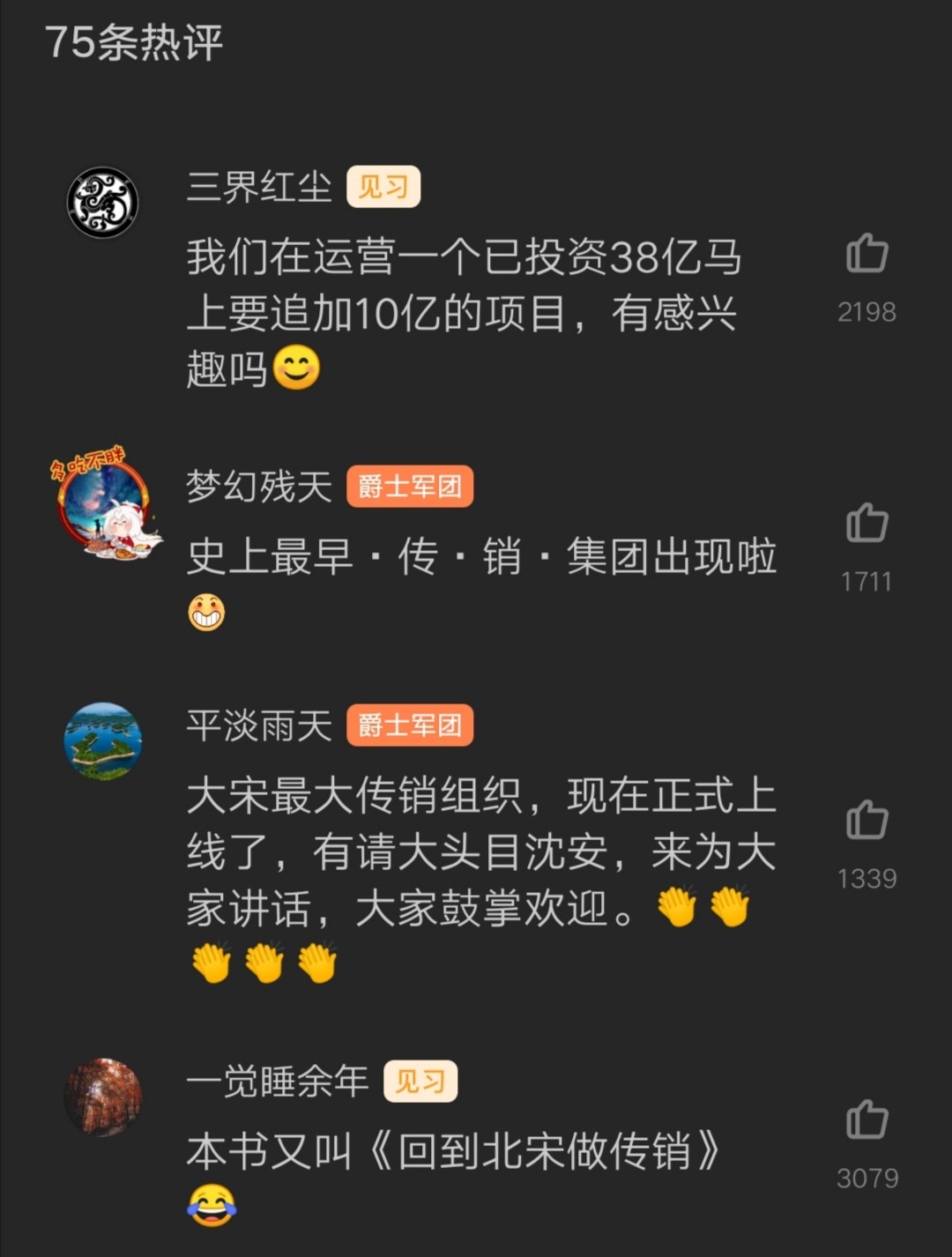Open the comment 史上最早传销集团出现啦

pos(480,557)
